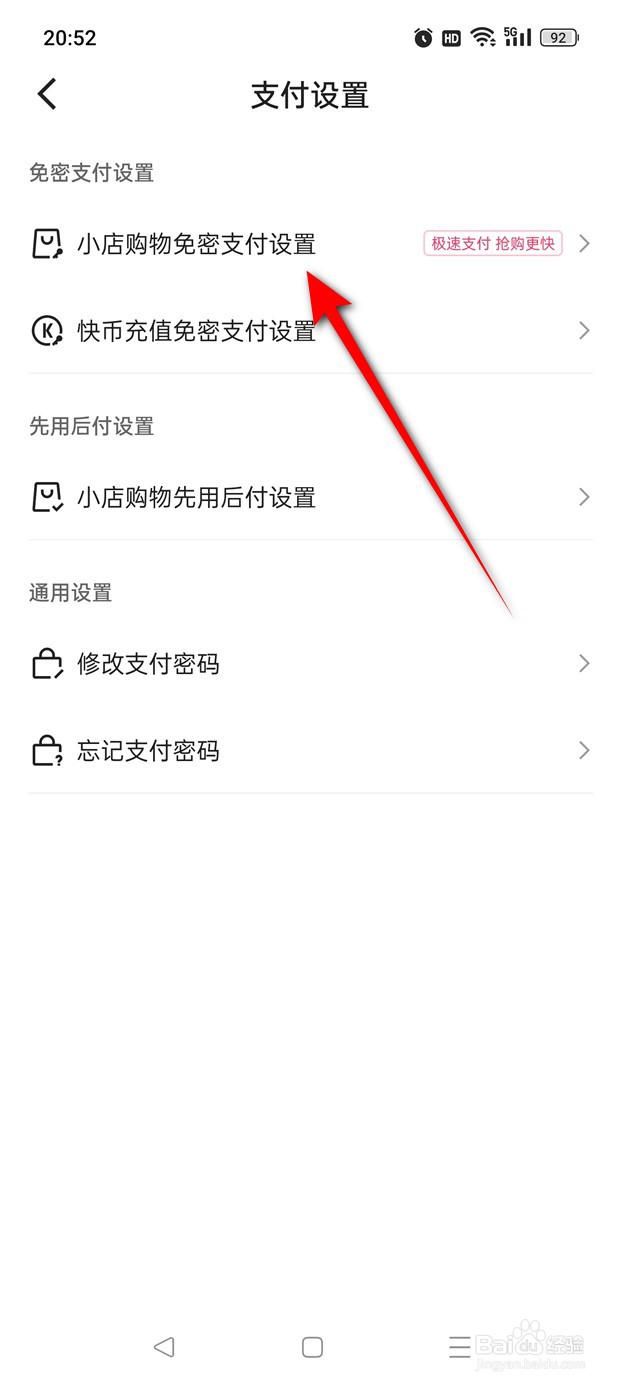This screenshot has width=620, height=1386.
Task: Go back from 支付设置 page
Action: point(47,95)
